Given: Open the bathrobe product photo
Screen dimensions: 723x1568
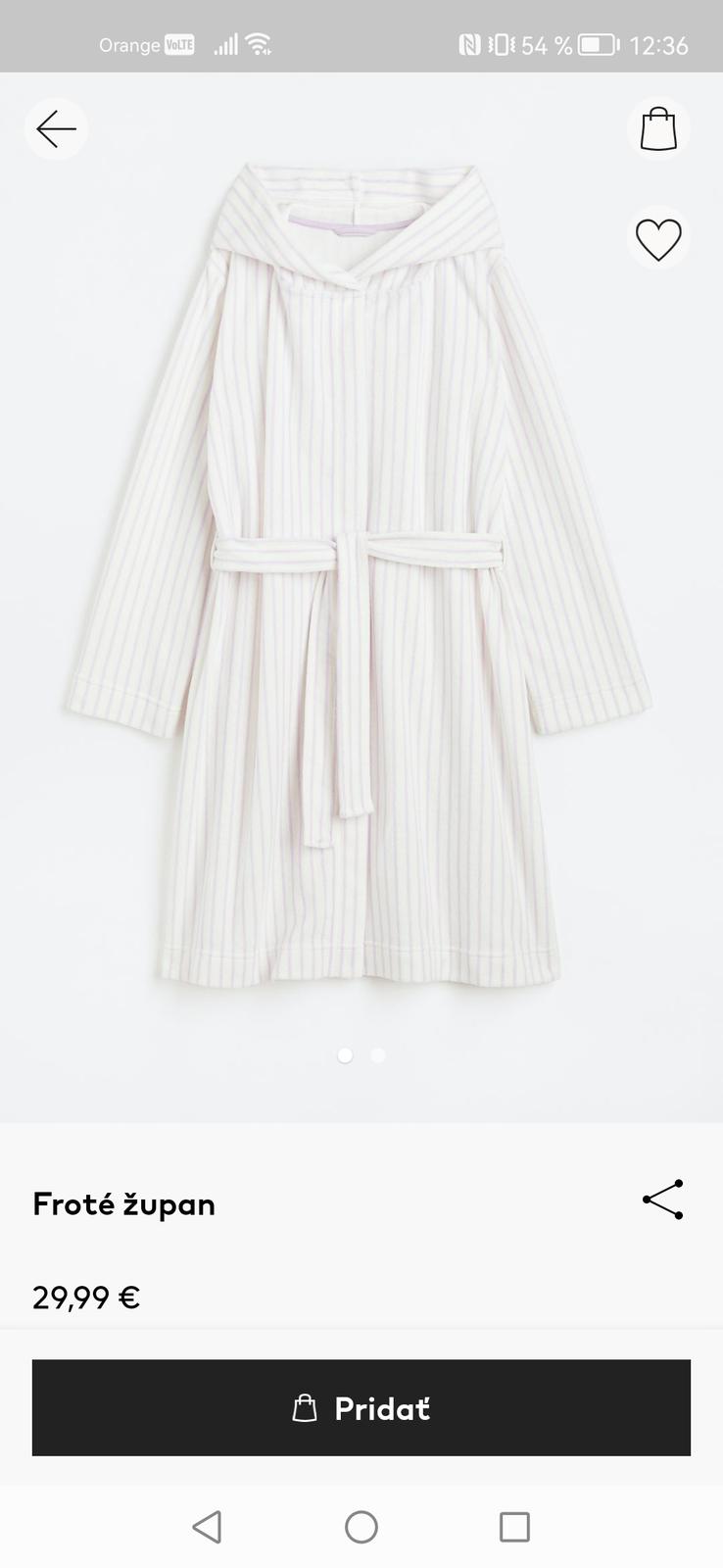Looking at the screenshot, I should (361, 578).
